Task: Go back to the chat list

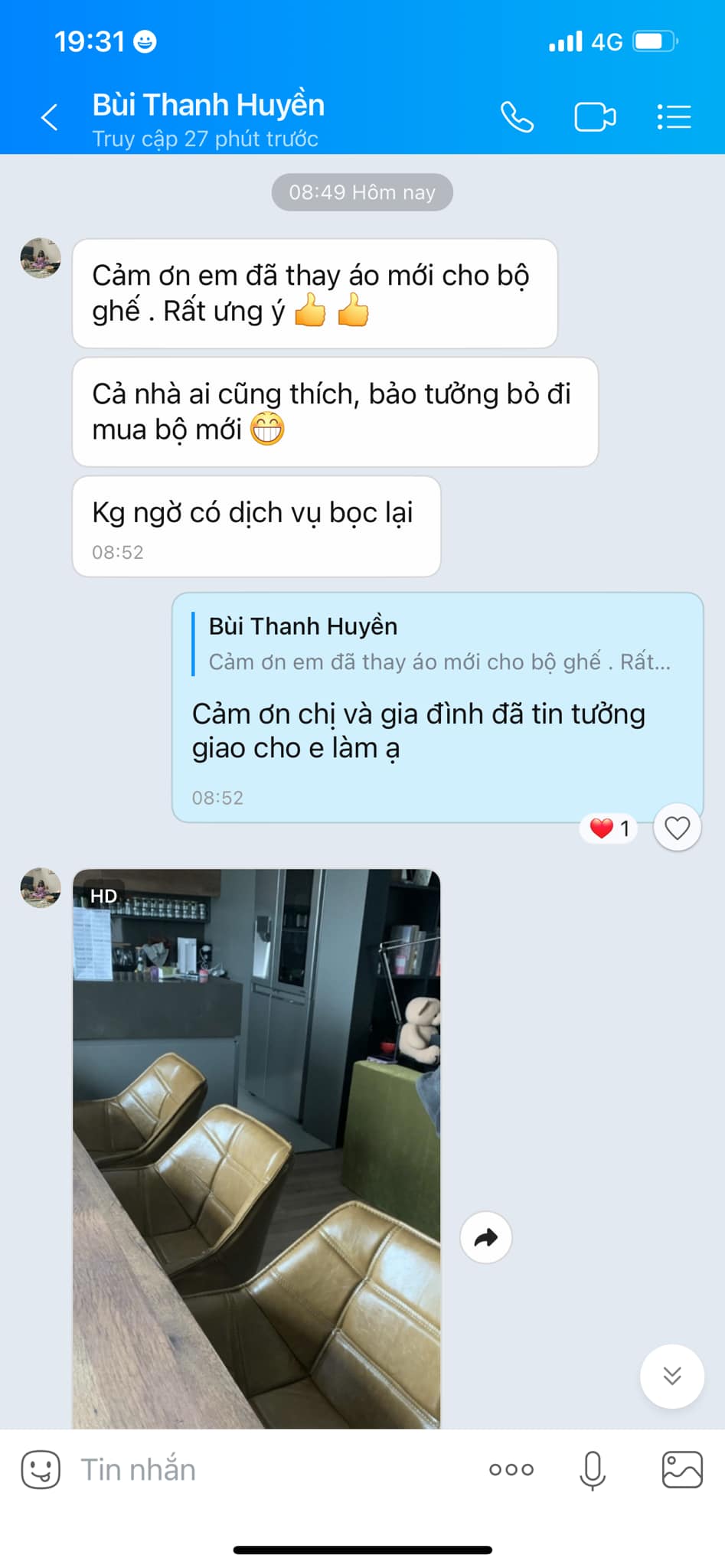Action: click(50, 117)
